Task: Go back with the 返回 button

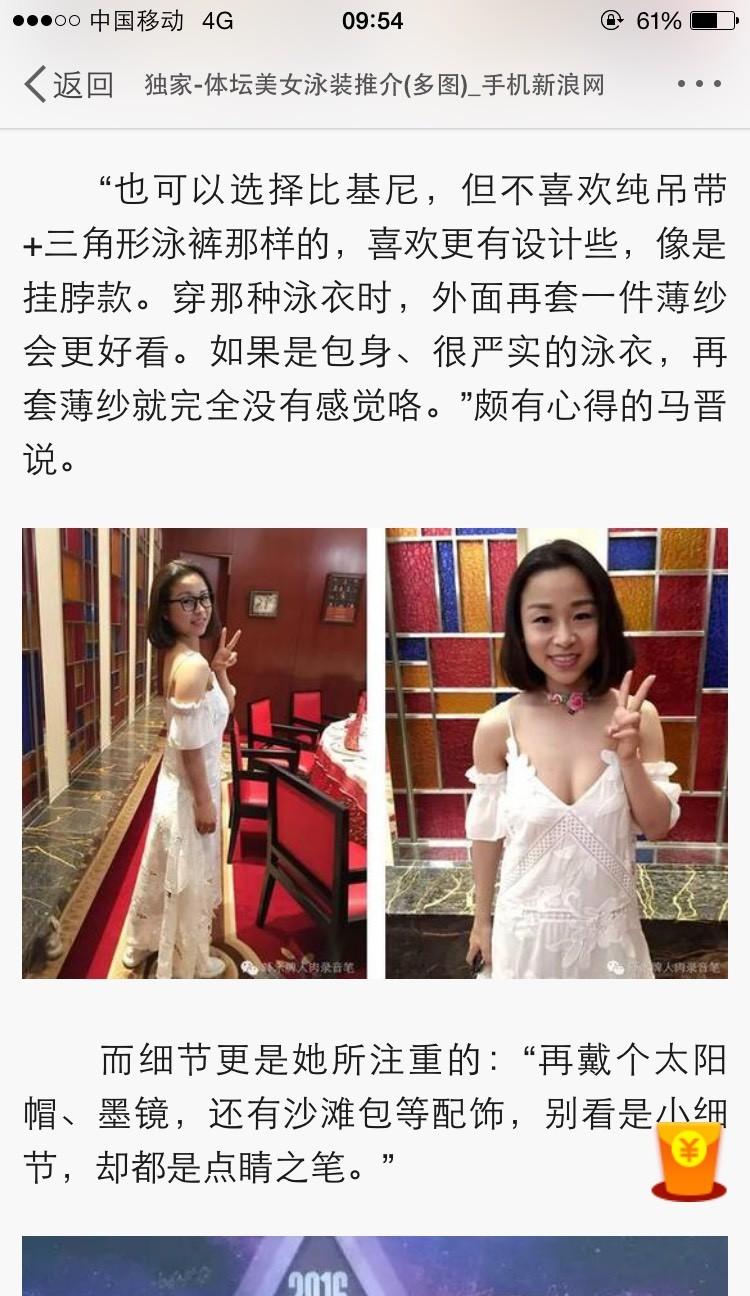Action: click(x=68, y=85)
